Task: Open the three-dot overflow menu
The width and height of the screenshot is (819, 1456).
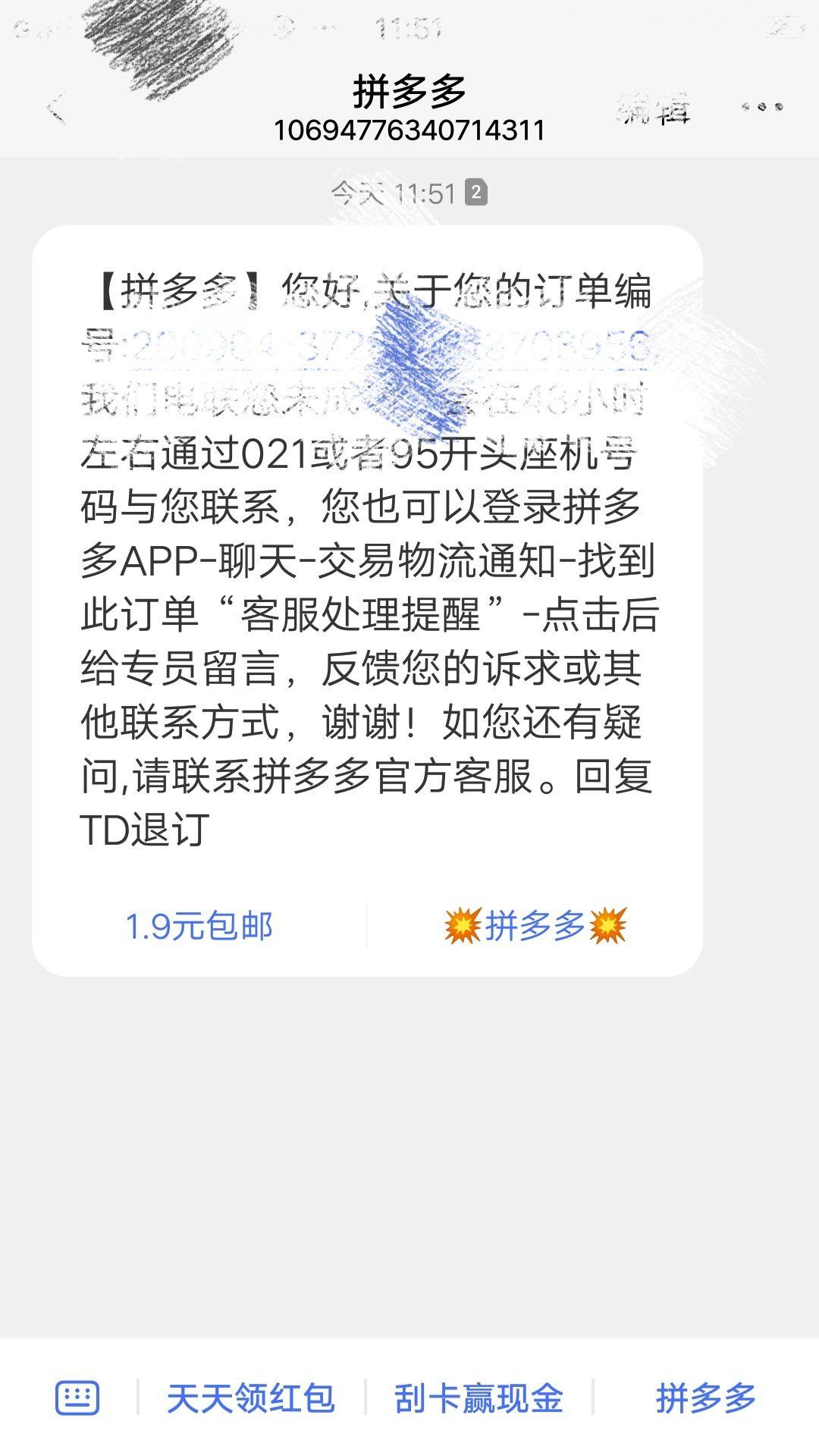Action: point(761,108)
